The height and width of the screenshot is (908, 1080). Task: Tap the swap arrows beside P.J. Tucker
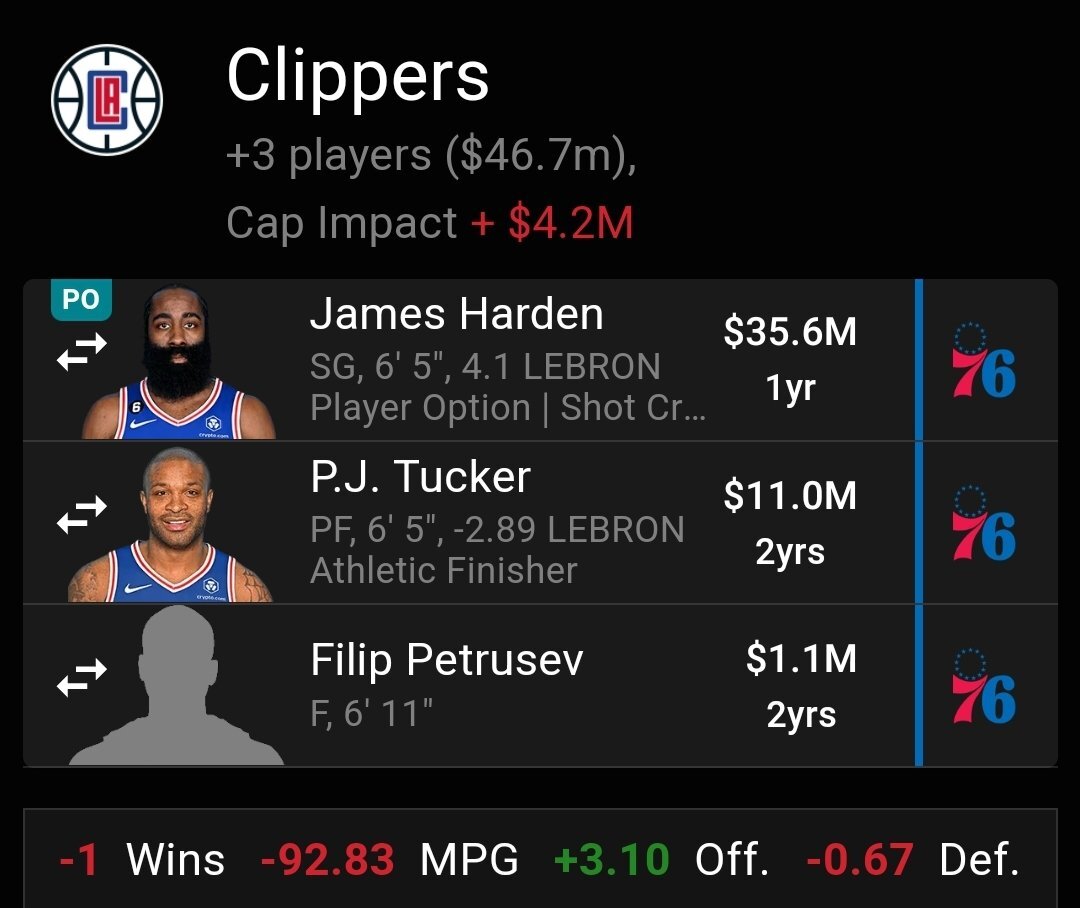(x=81, y=516)
